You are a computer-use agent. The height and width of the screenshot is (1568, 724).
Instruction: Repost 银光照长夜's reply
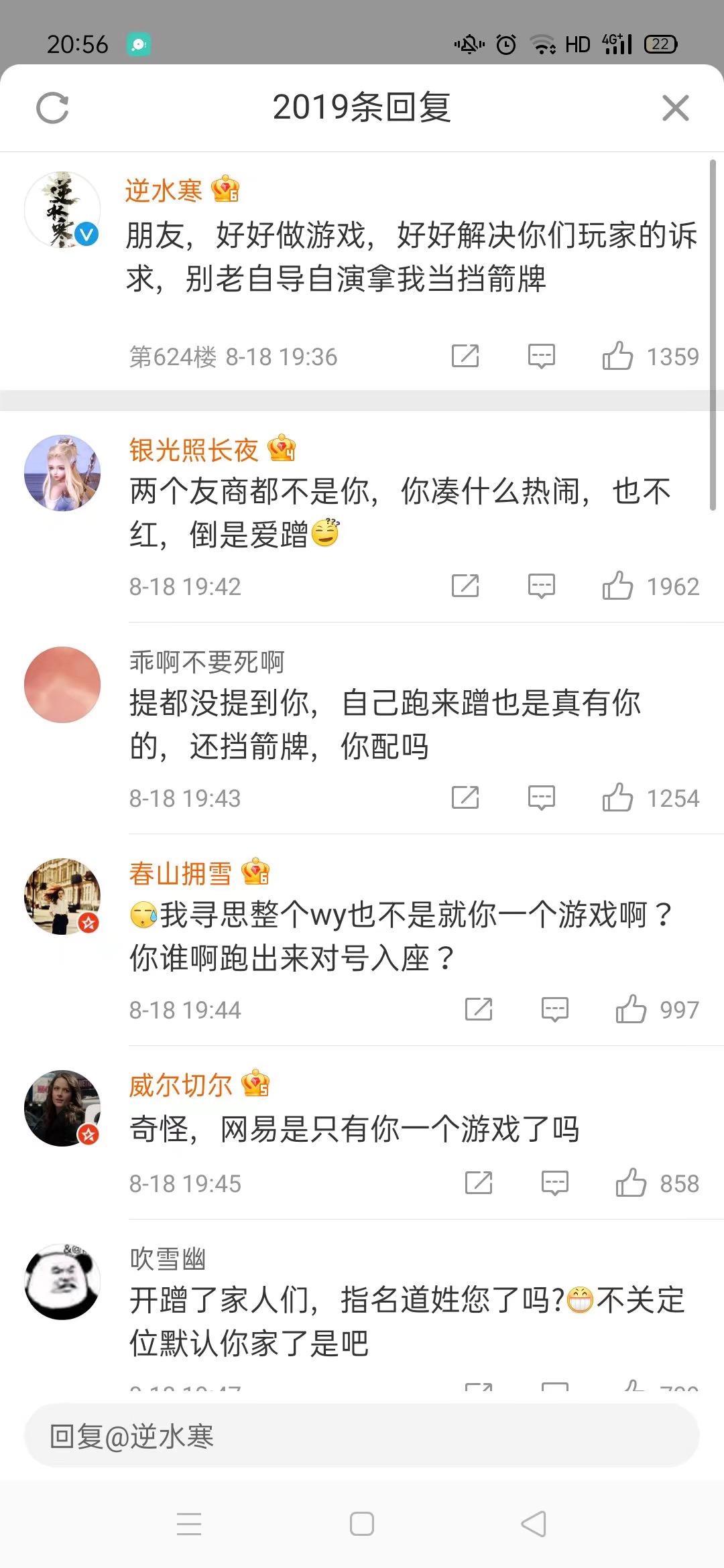pos(465,586)
